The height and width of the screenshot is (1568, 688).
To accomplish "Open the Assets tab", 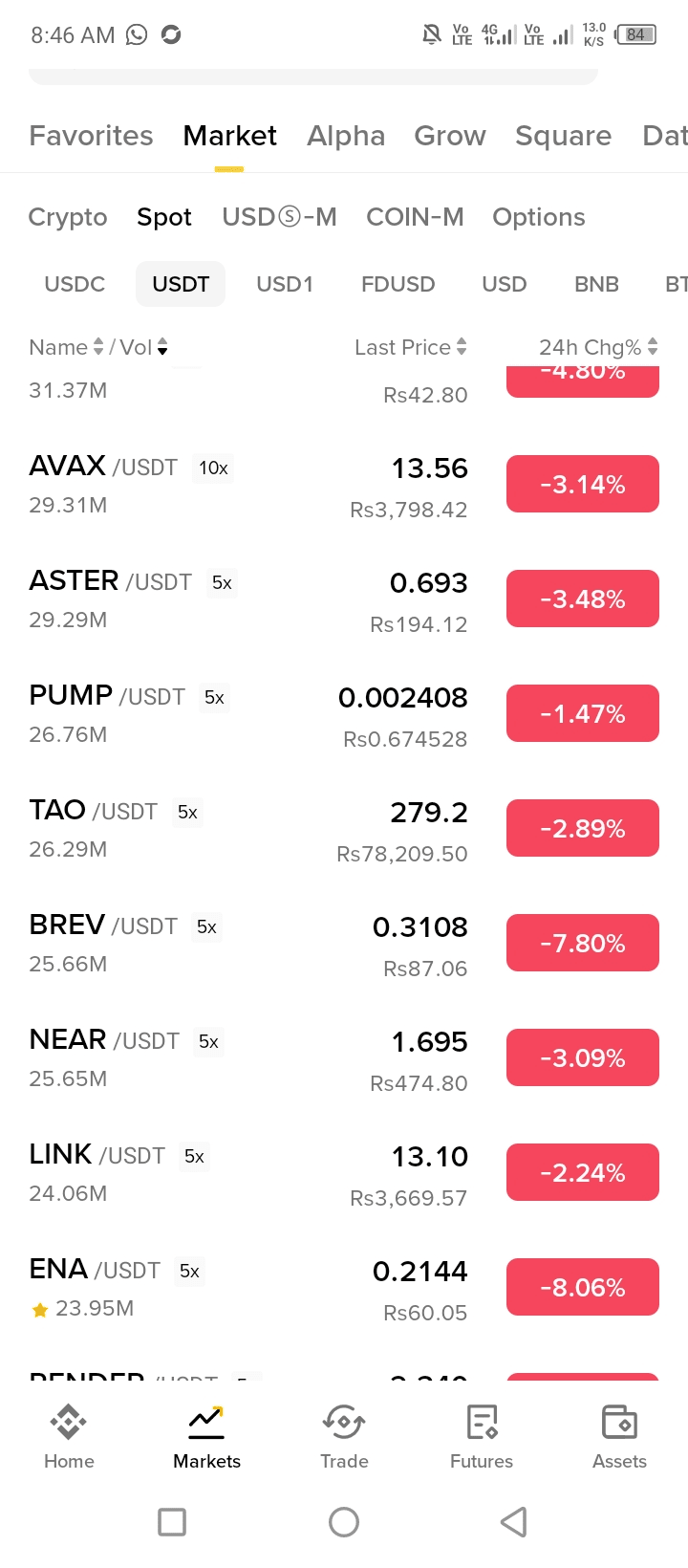I will pyautogui.click(x=619, y=1436).
